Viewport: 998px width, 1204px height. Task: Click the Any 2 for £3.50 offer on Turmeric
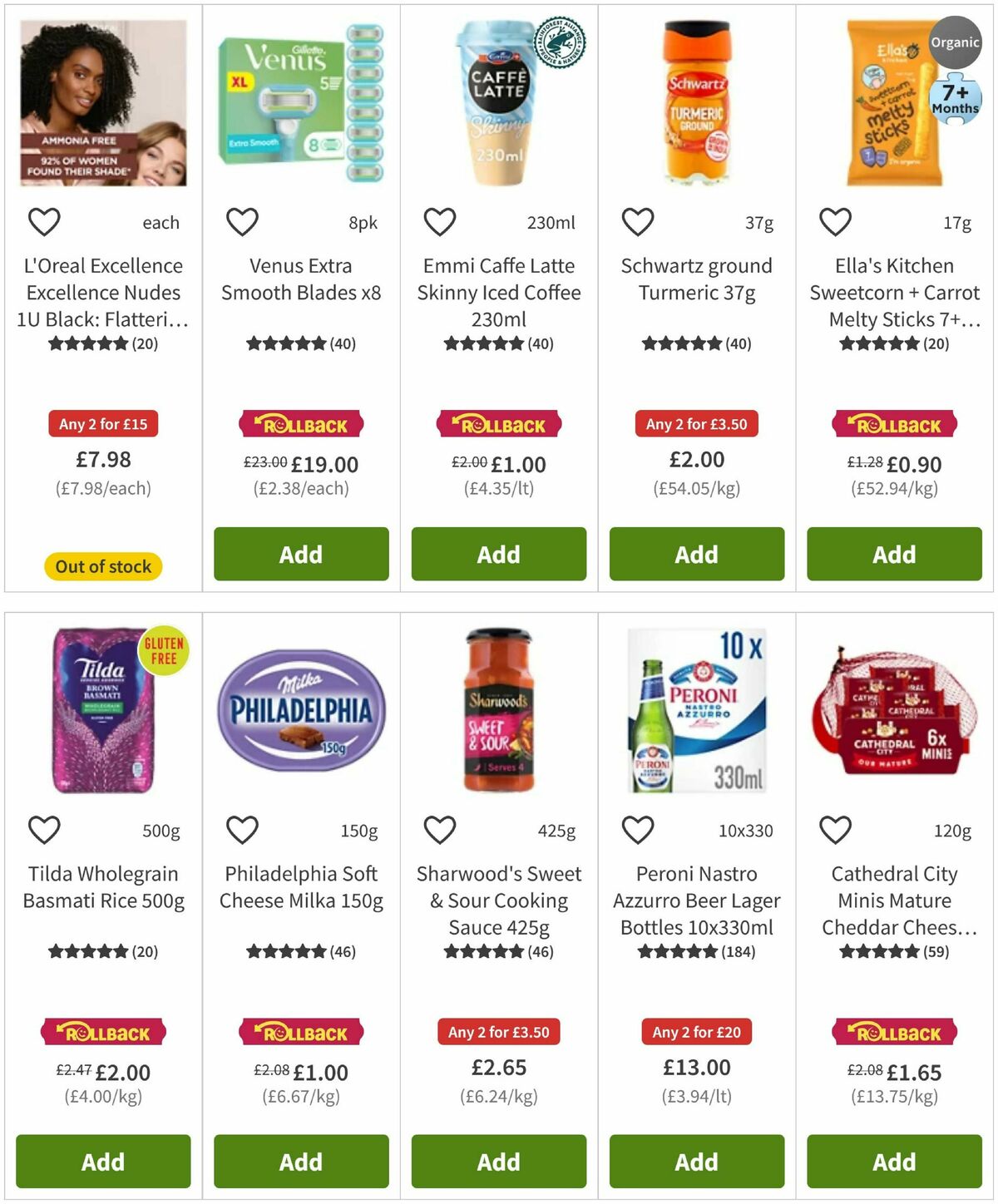click(696, 424)
